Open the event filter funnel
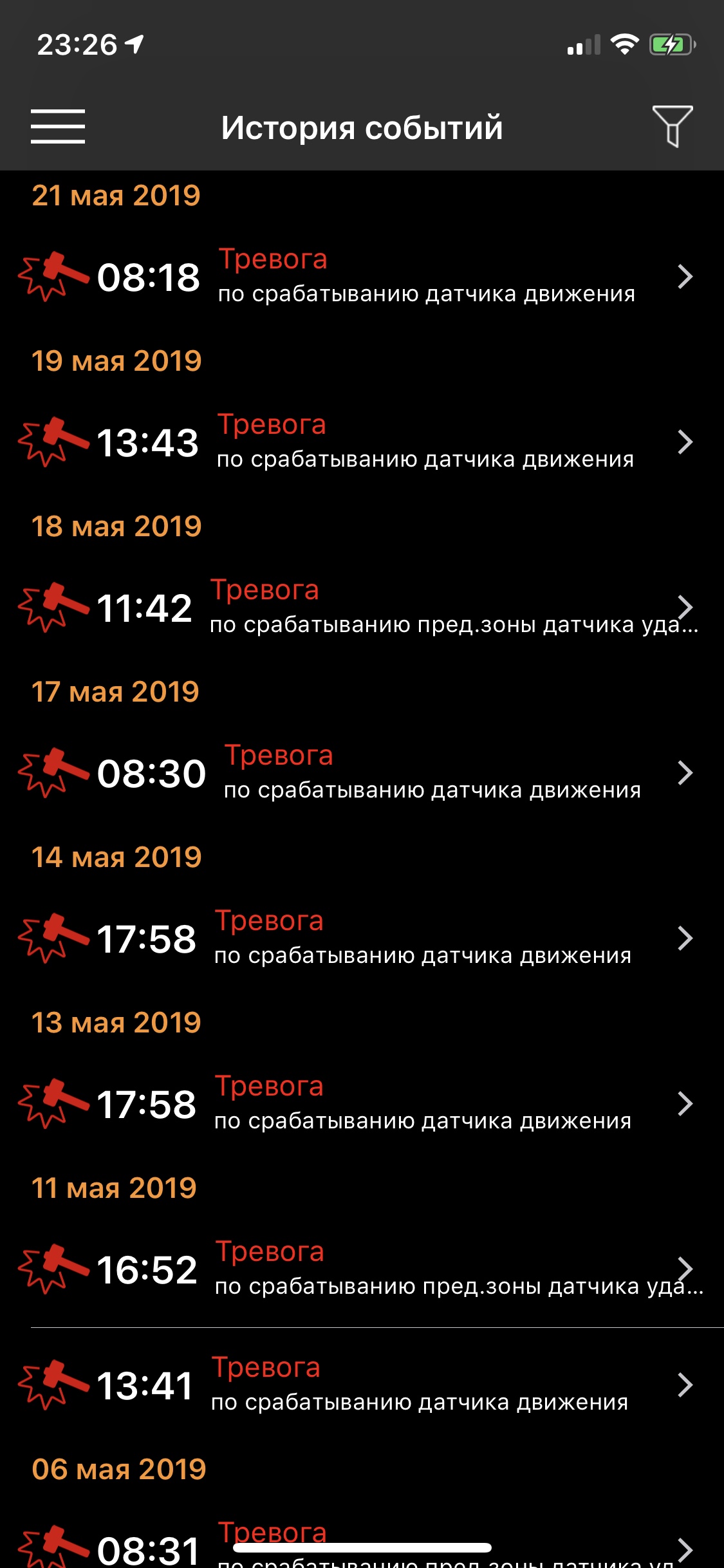 pos(673,126)
